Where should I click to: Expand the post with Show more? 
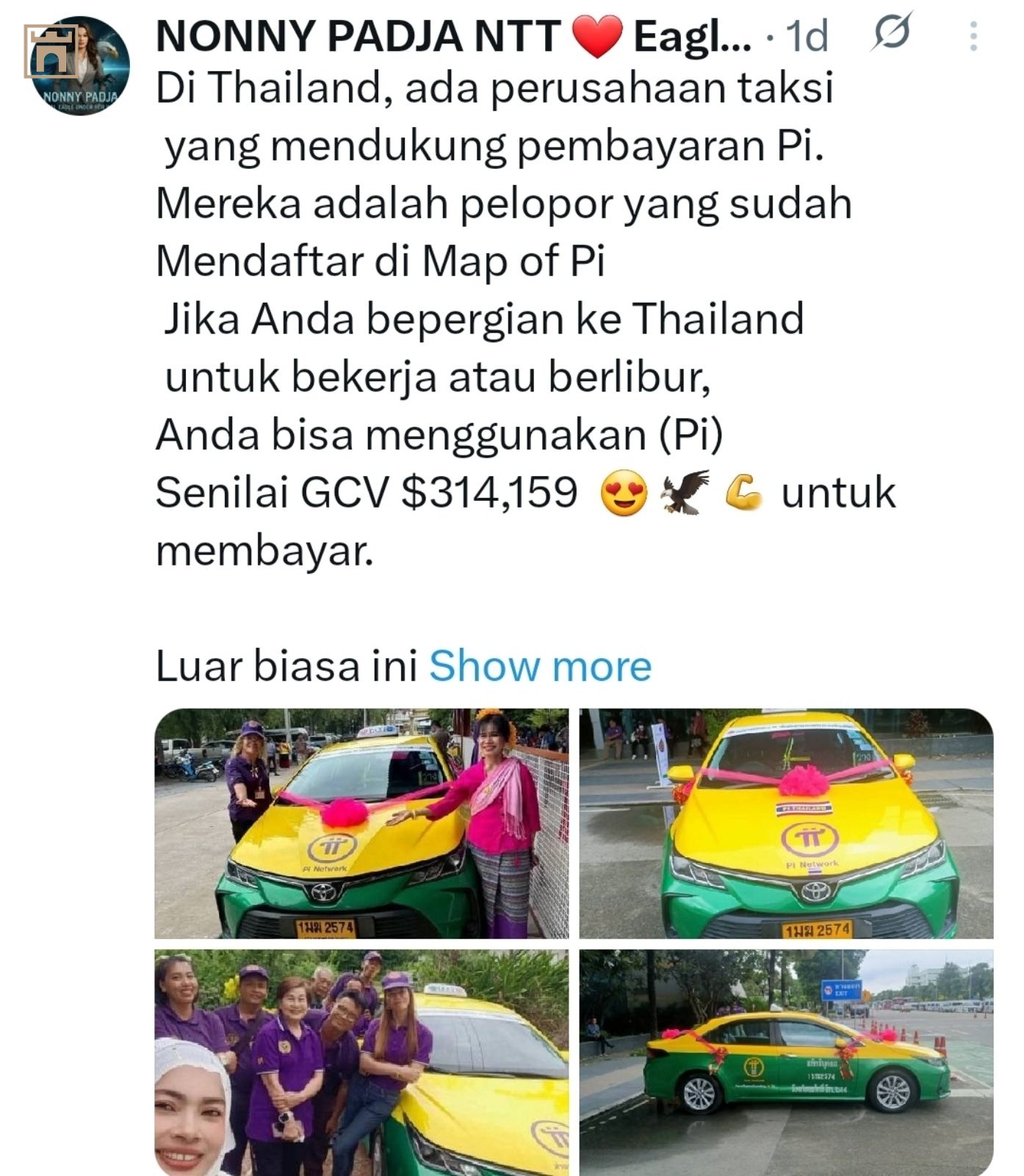(540, 666)
